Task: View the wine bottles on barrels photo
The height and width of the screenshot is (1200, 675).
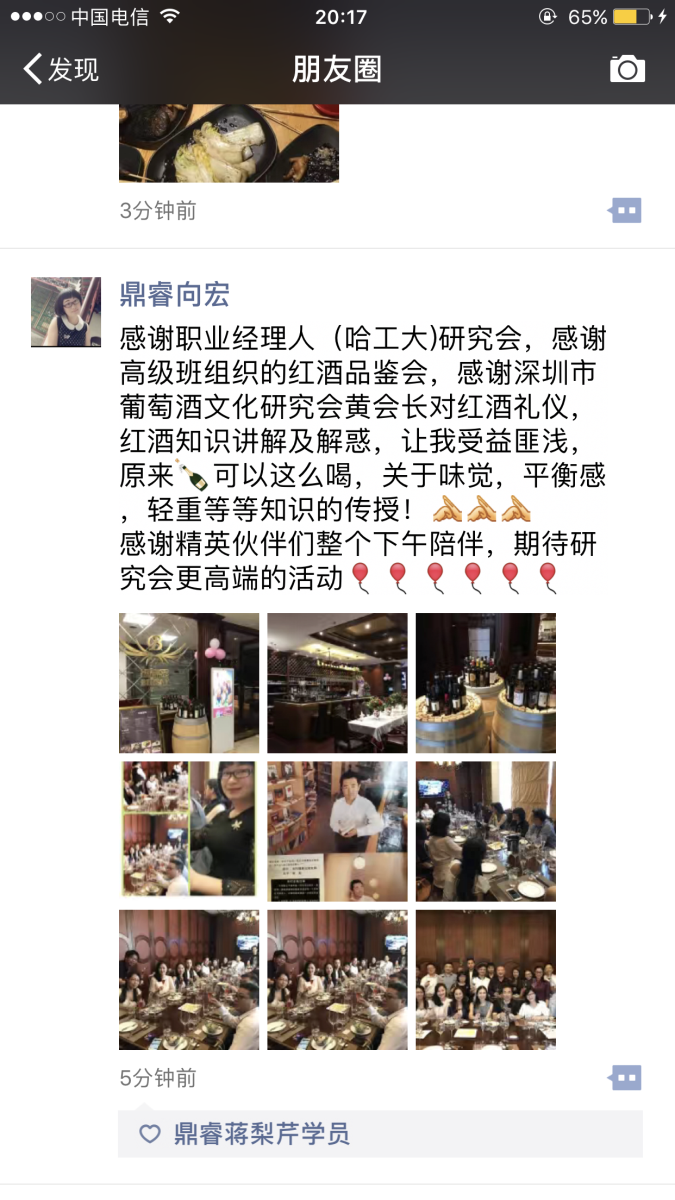Action: 485,683
